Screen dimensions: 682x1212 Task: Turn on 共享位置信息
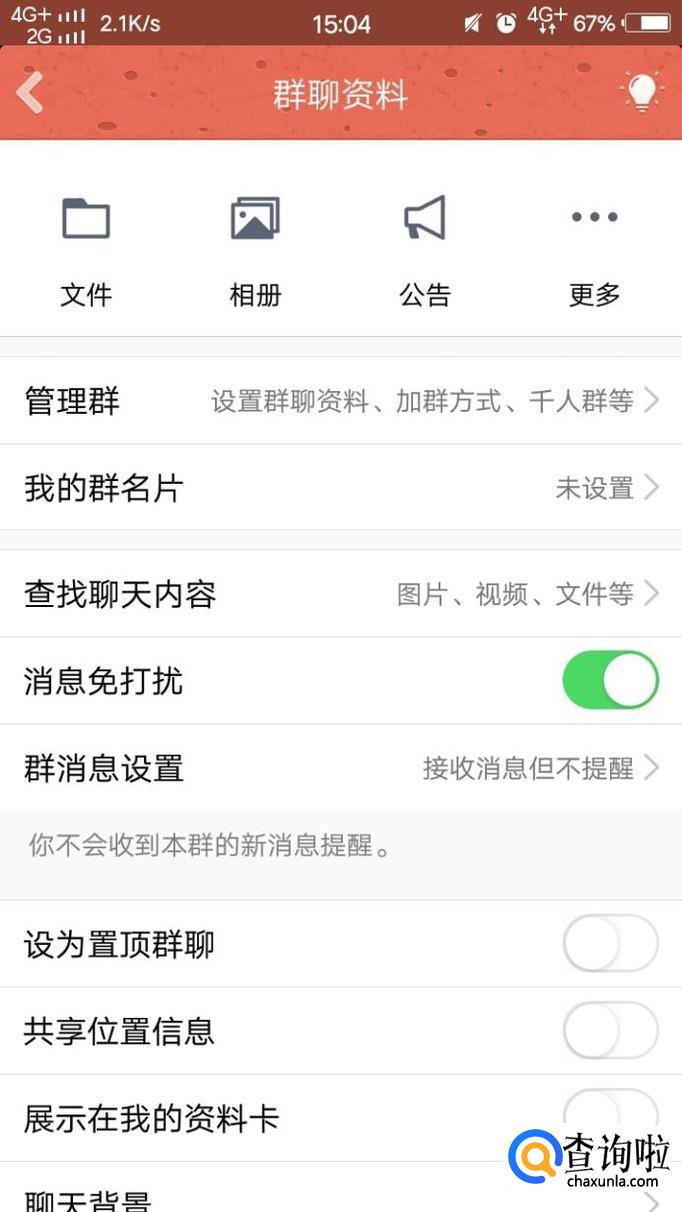610,1031
